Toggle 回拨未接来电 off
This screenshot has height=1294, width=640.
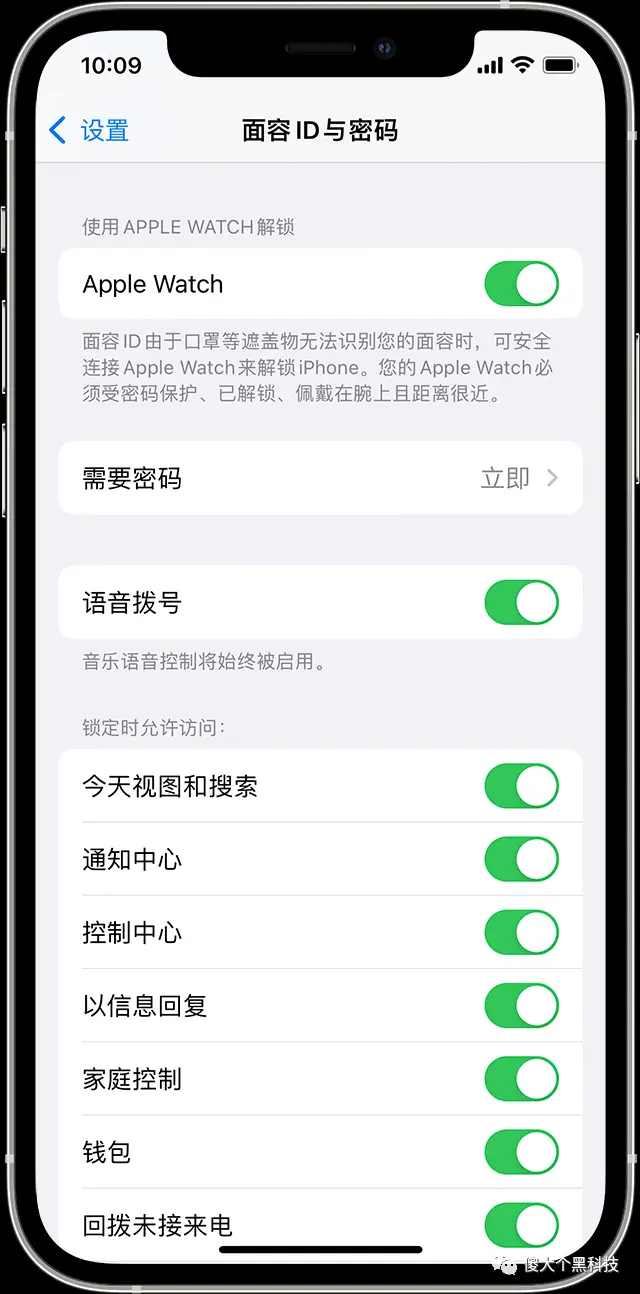[521, 1225]
